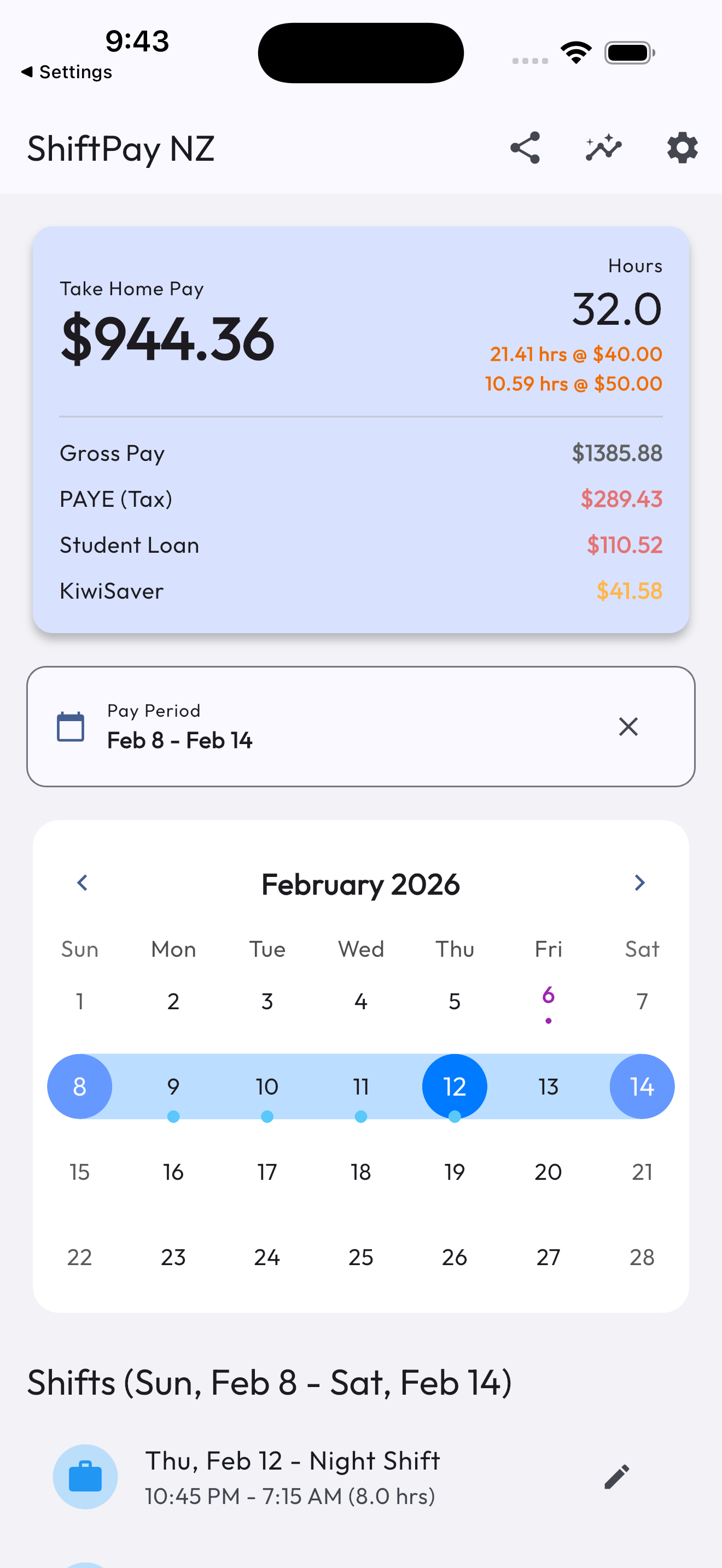Clear the selected pay period

pyautogui.click(x=628, y=726)
